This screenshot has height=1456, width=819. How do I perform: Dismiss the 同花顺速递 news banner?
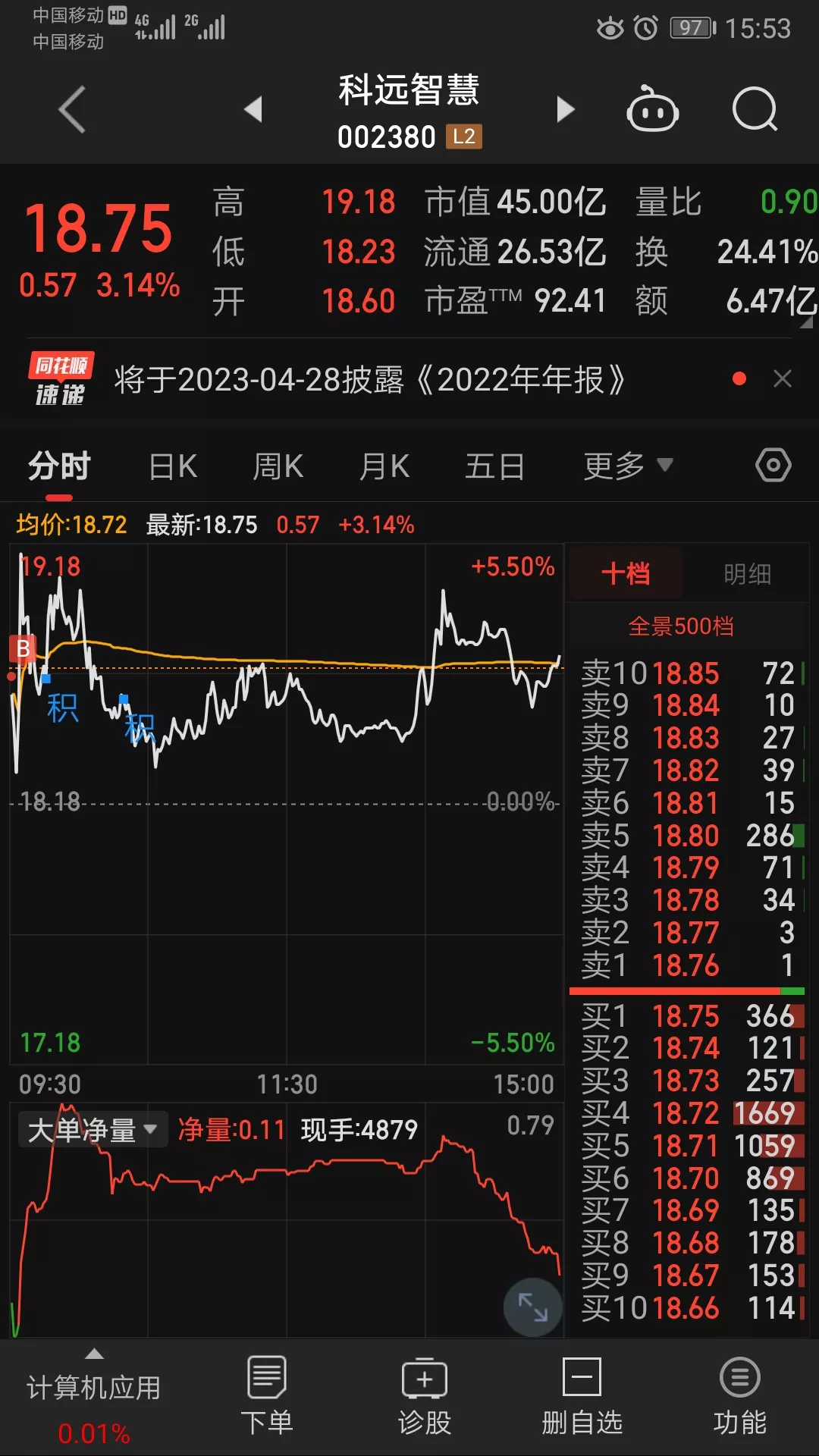[783, 378]
